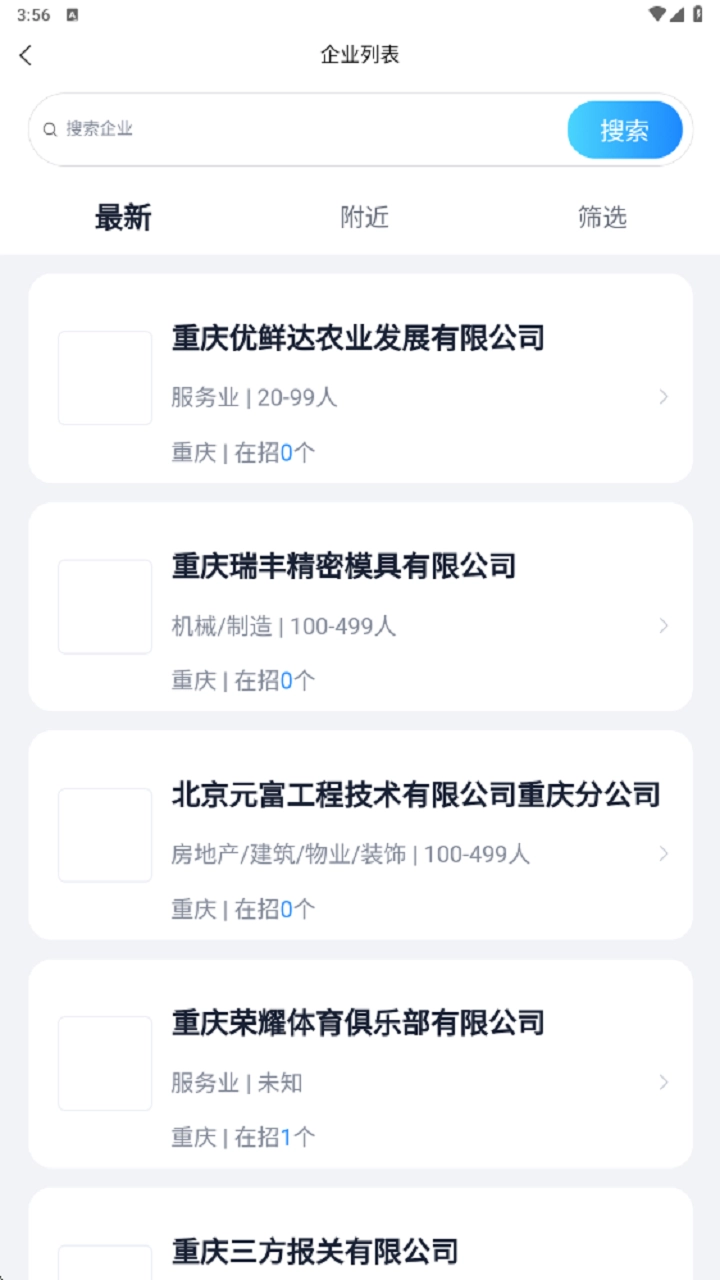
Task: Tap the battery icon in status bar
Action: [x=697, y=13]
